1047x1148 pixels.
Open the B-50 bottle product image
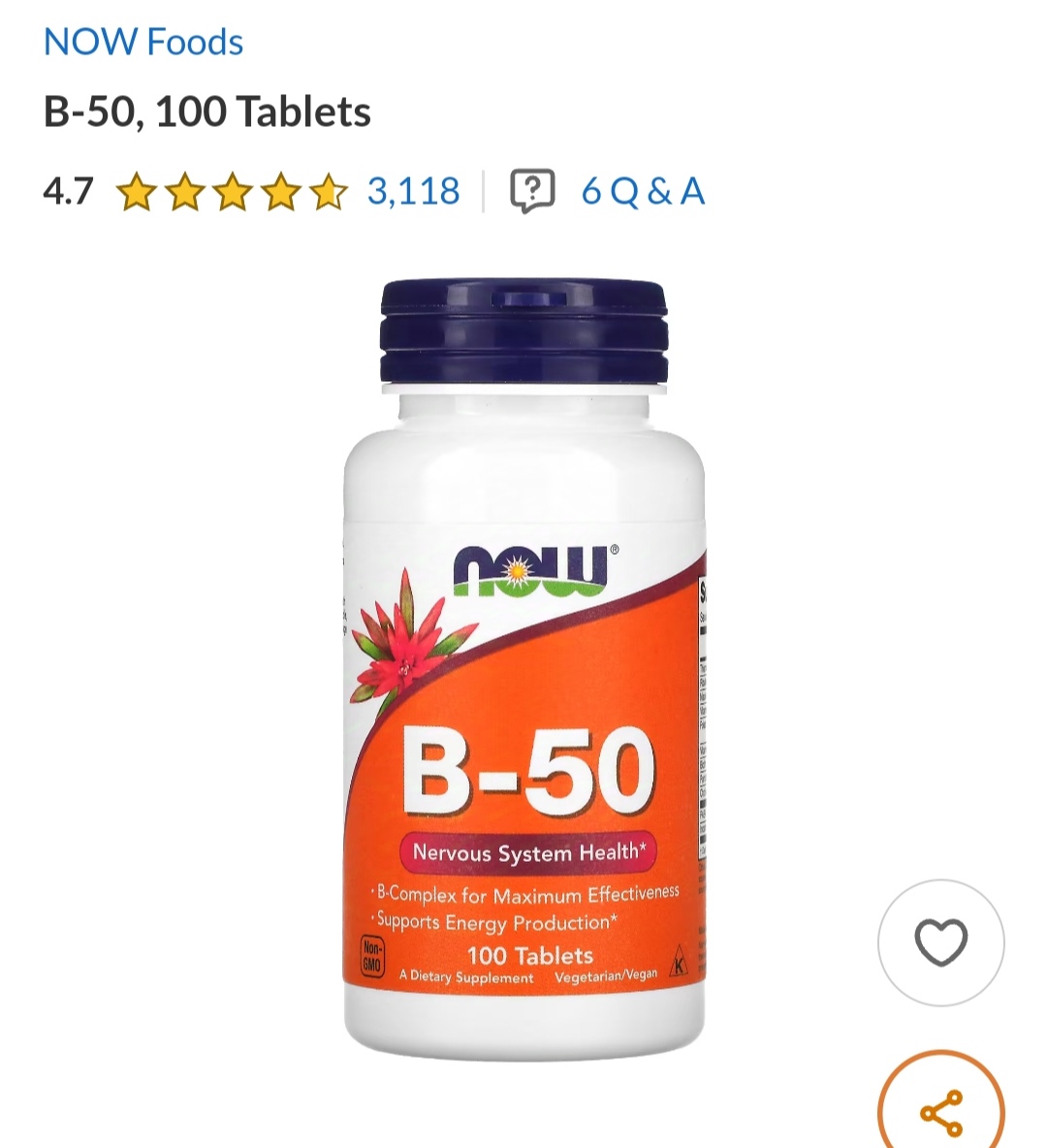523,669
